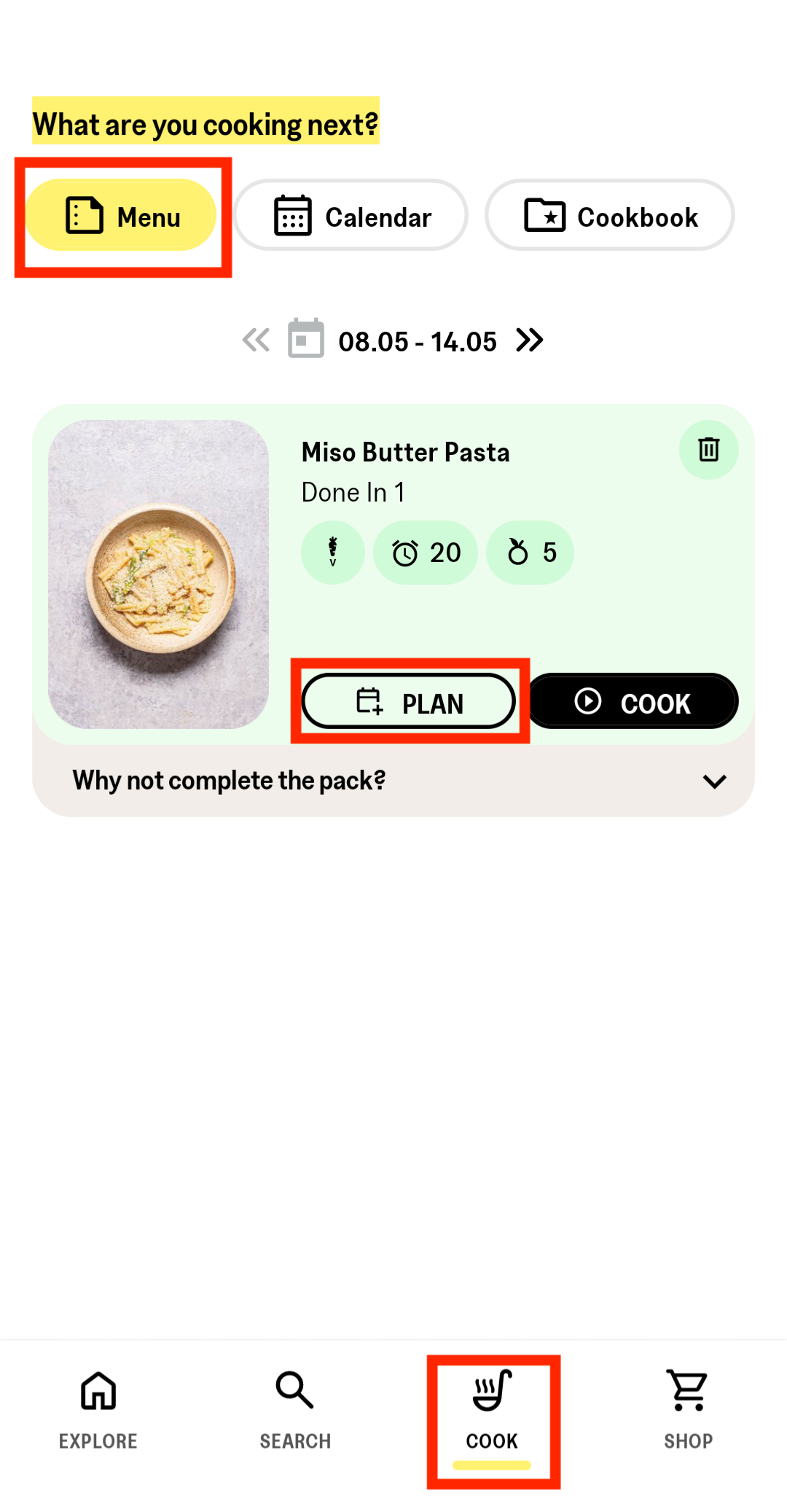This screenshot has height=1512, width=787.
Task: Select the Cook tab in bottom navigation
Action: click(x=492, y=1410)
